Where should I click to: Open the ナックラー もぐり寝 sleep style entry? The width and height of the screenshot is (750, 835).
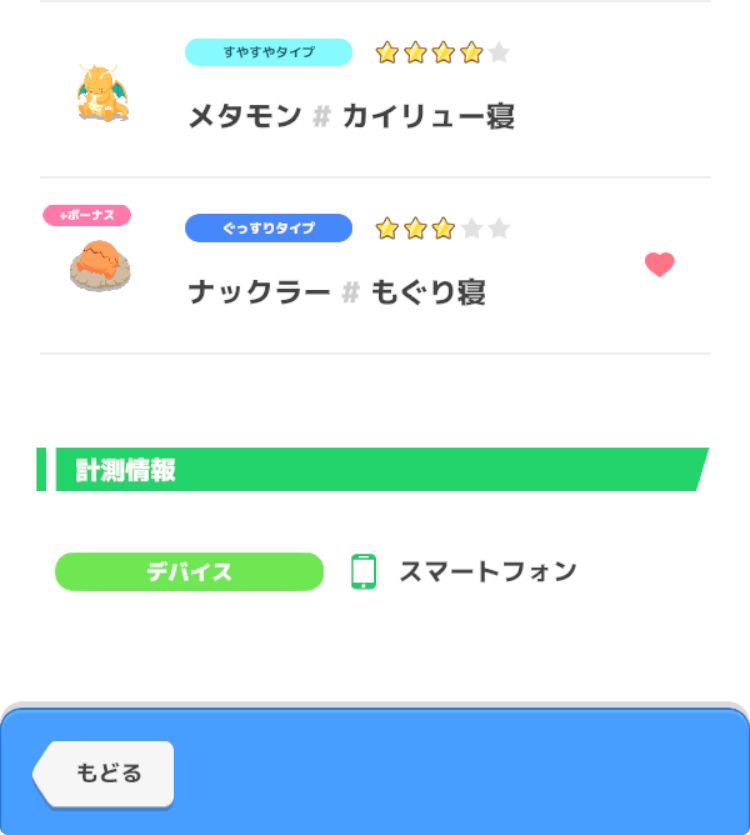pos(337,292)
